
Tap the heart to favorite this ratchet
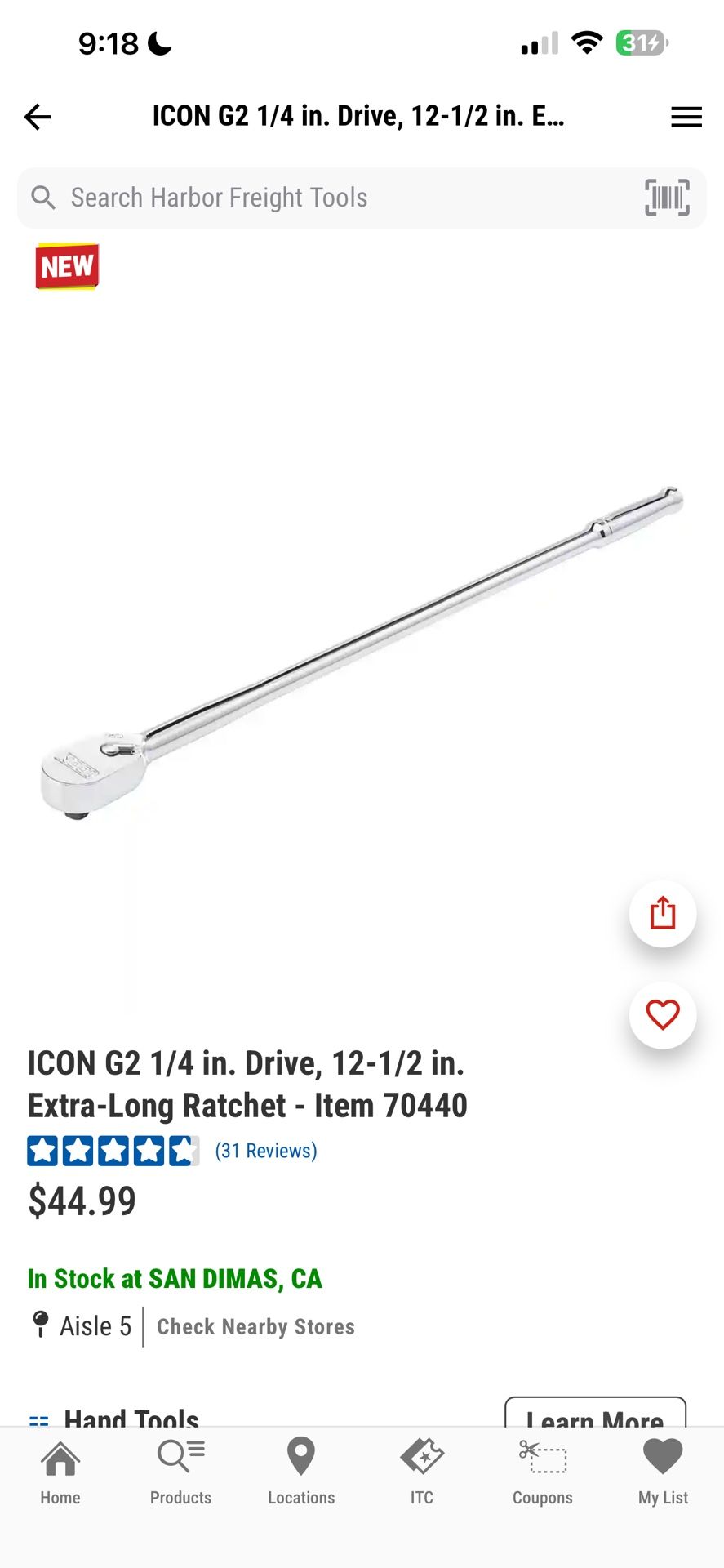(663, 1016)
